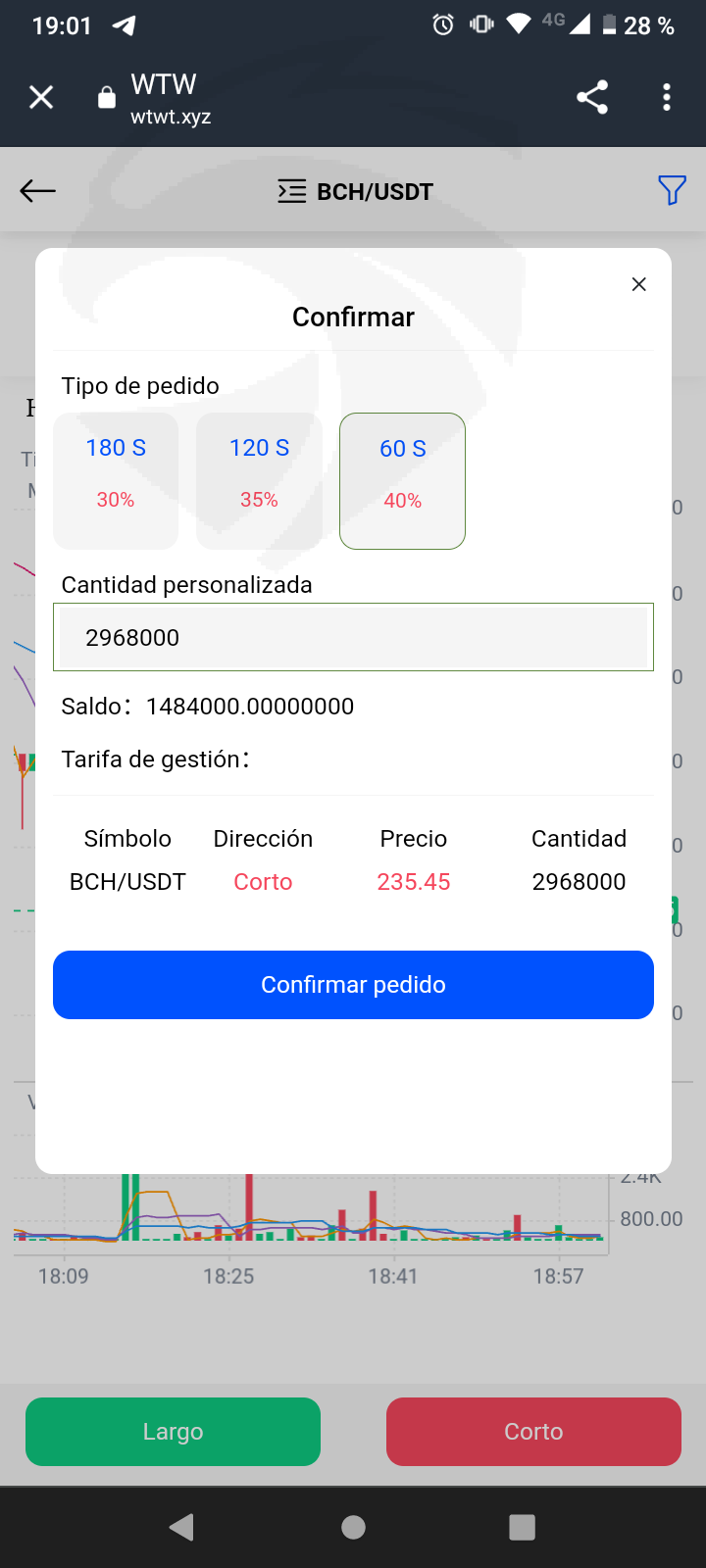Tap Confirmar pedido button

(x=353, y=985)
